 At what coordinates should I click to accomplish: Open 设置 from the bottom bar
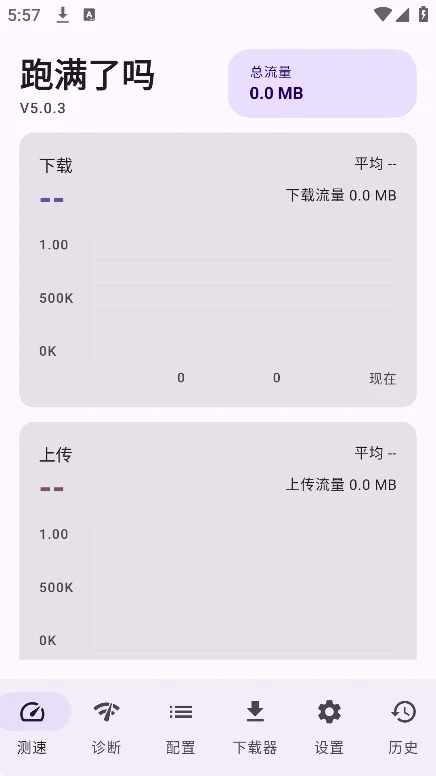tap(329, 727)
